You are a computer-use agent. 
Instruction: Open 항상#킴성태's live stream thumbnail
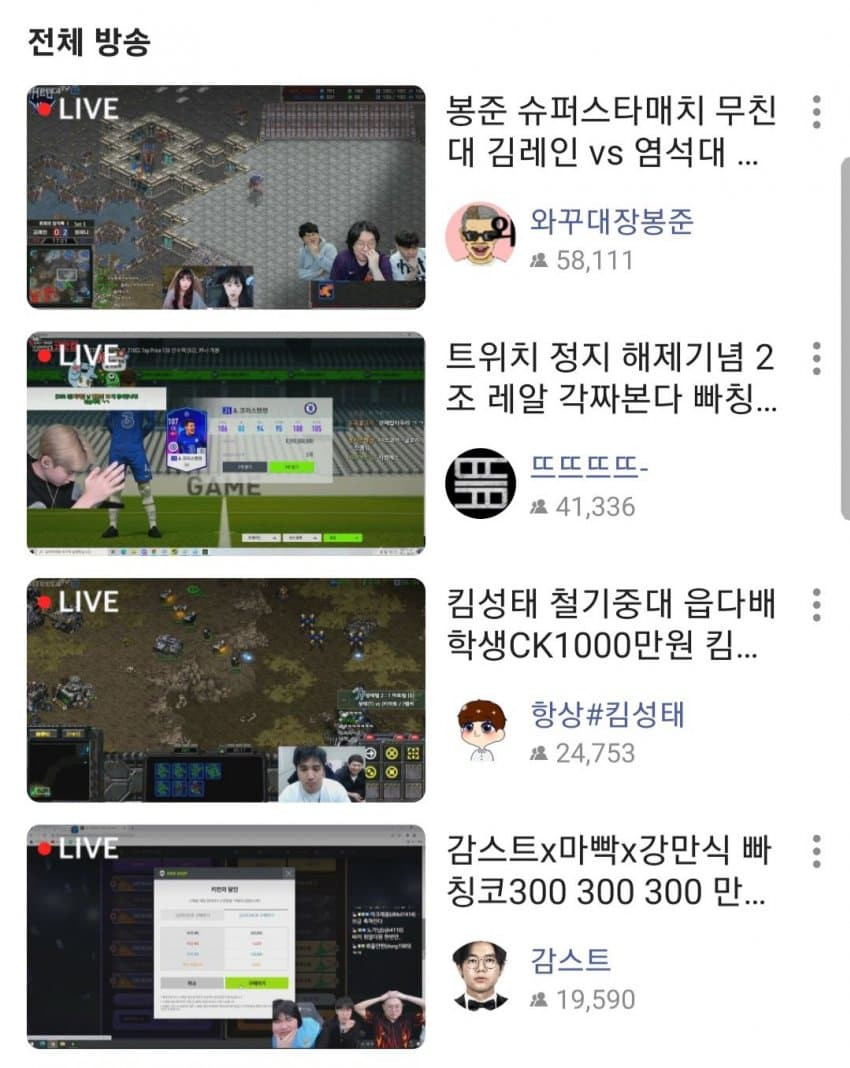[225, 690]
